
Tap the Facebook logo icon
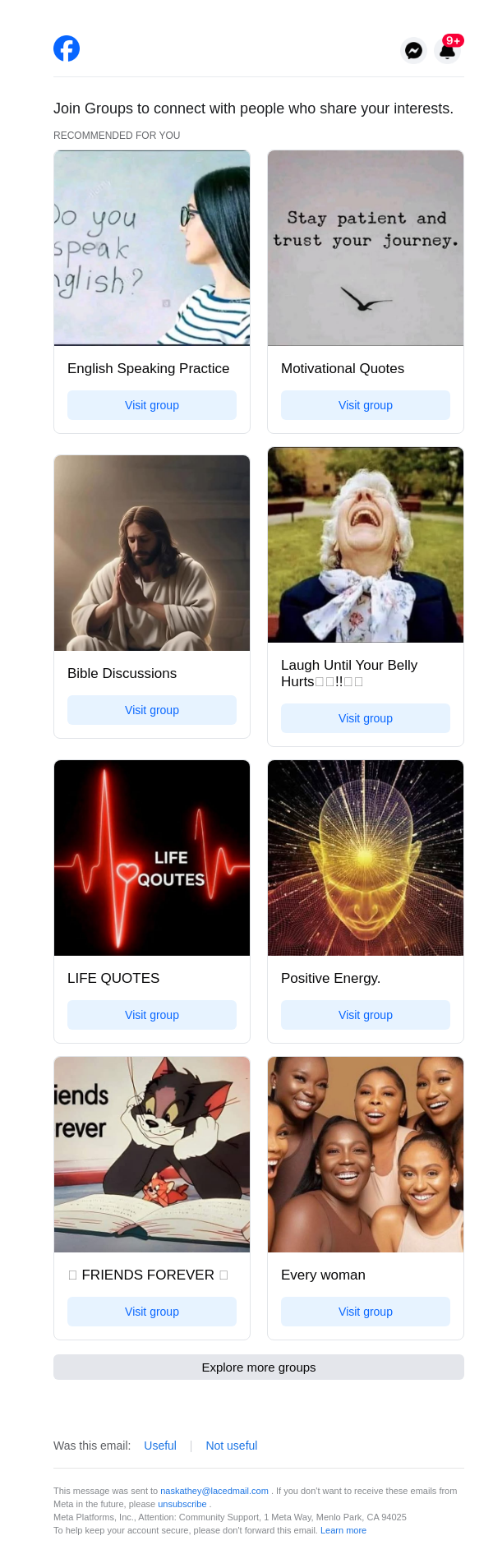67,48
